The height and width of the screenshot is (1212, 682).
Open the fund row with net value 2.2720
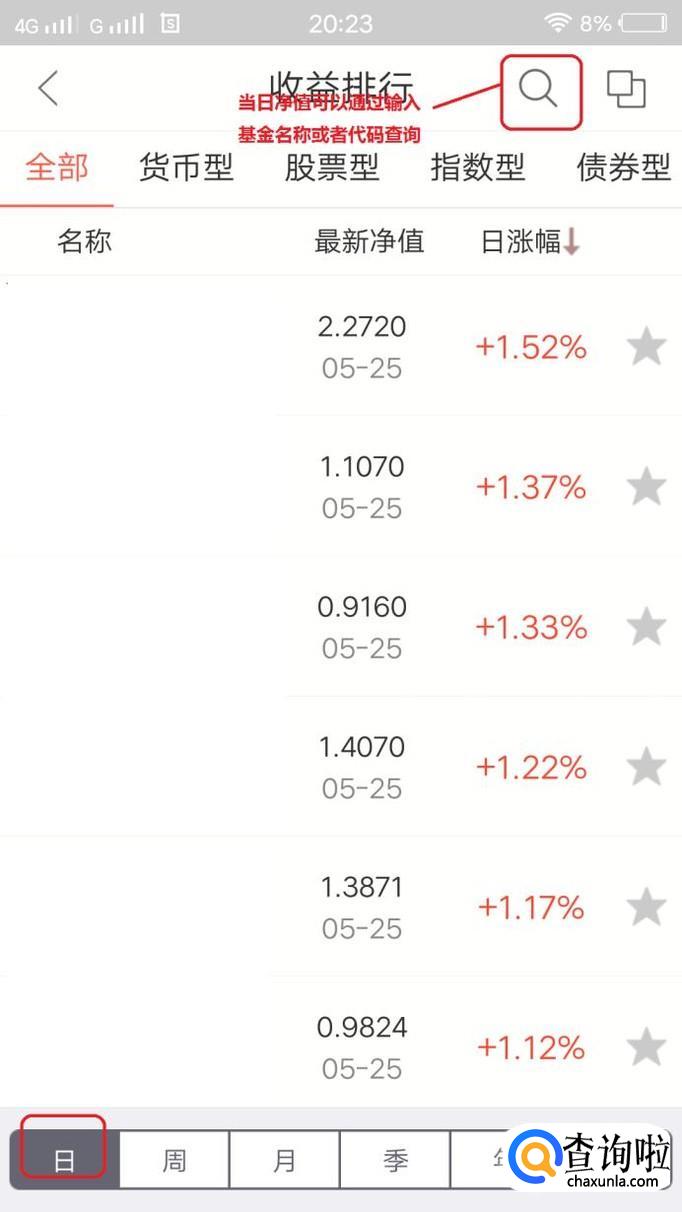pyautogui.click(x=300, y=346)
